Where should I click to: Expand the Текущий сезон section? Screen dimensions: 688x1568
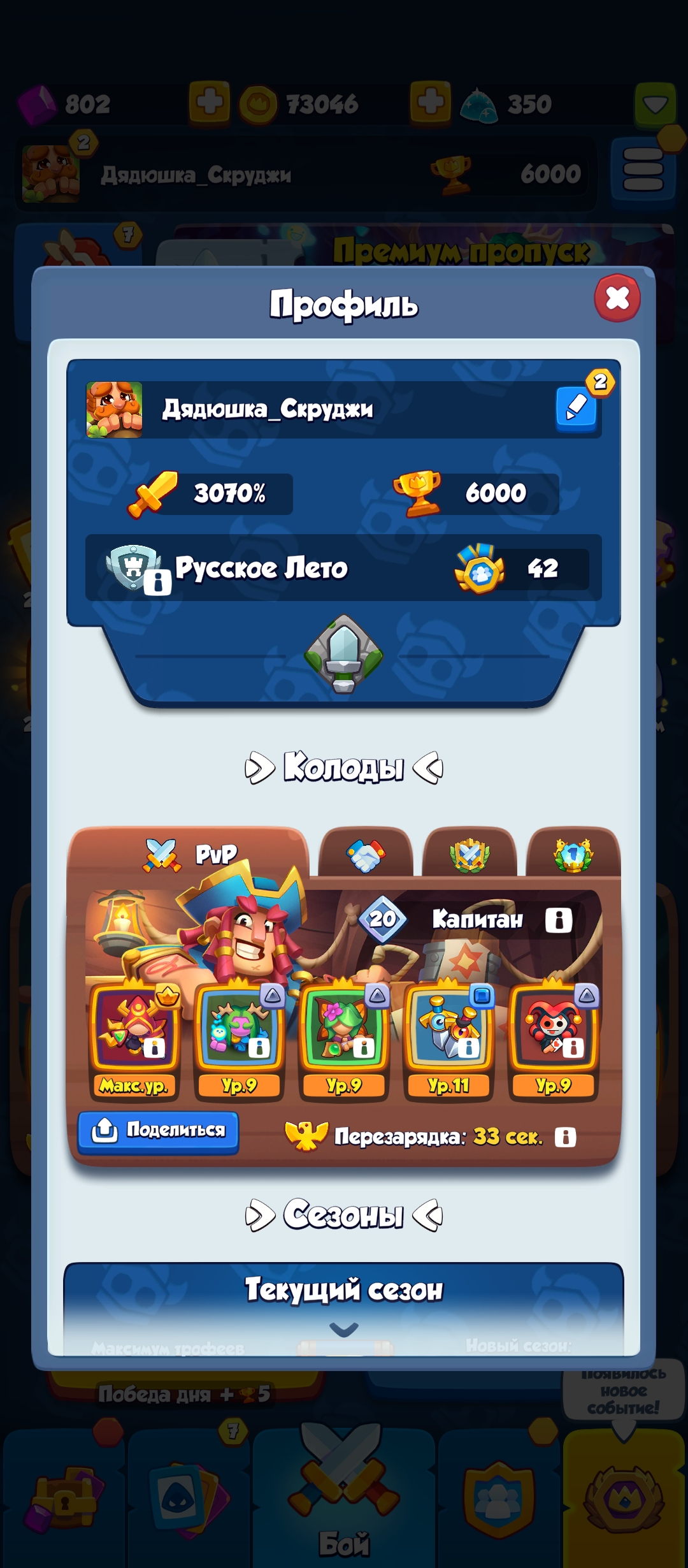point(344,1329)
